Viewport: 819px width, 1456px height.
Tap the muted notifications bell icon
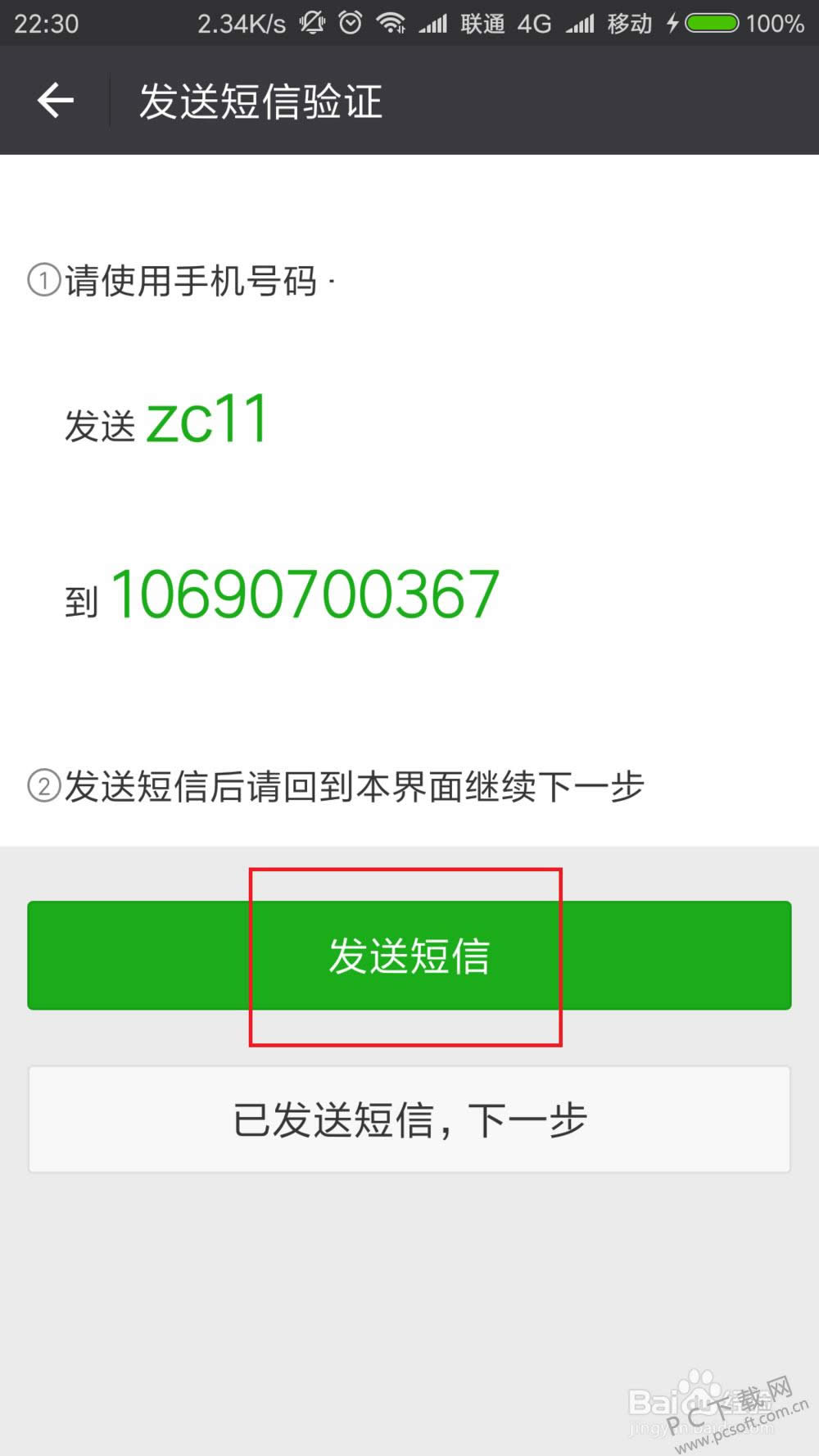coord(314,22)
